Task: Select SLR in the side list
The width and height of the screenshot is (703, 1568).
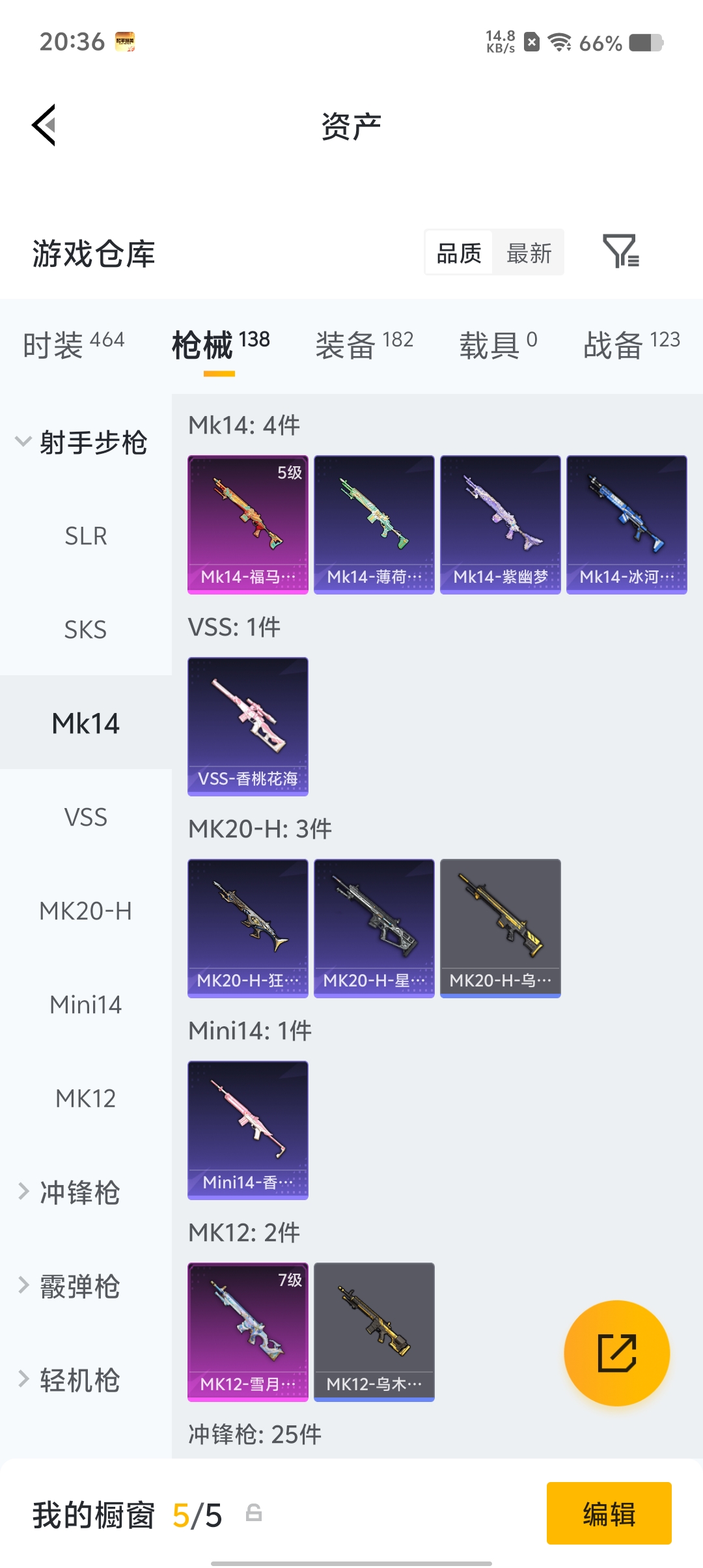Action: (x=85, y=536)
